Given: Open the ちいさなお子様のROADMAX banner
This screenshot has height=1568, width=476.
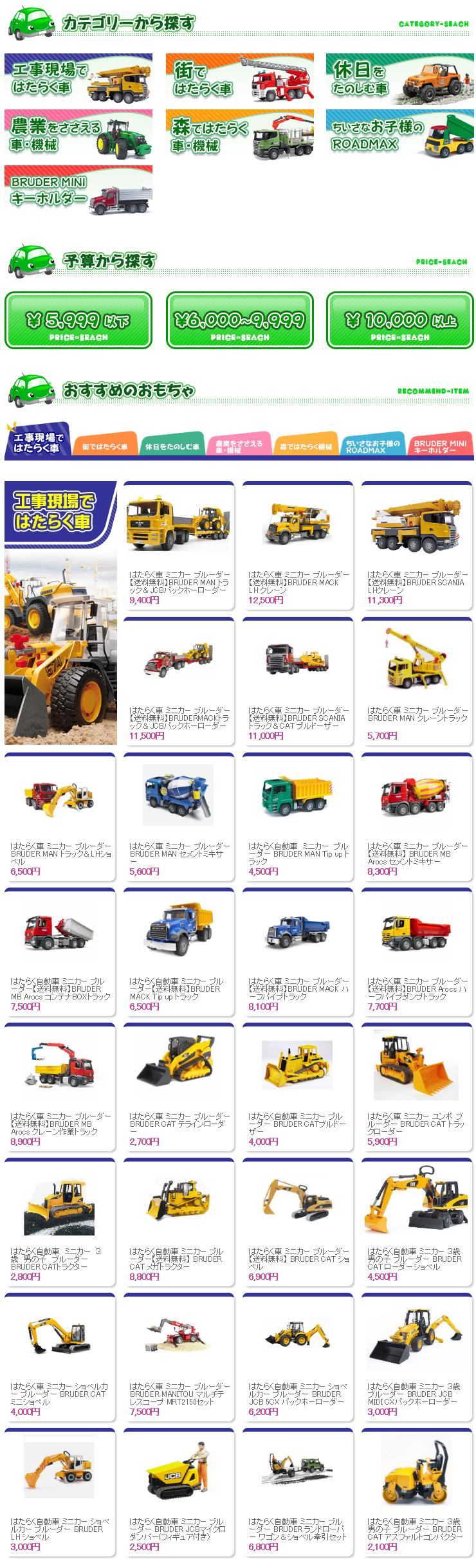Looking at the screenshot, I should click(399, 134).
